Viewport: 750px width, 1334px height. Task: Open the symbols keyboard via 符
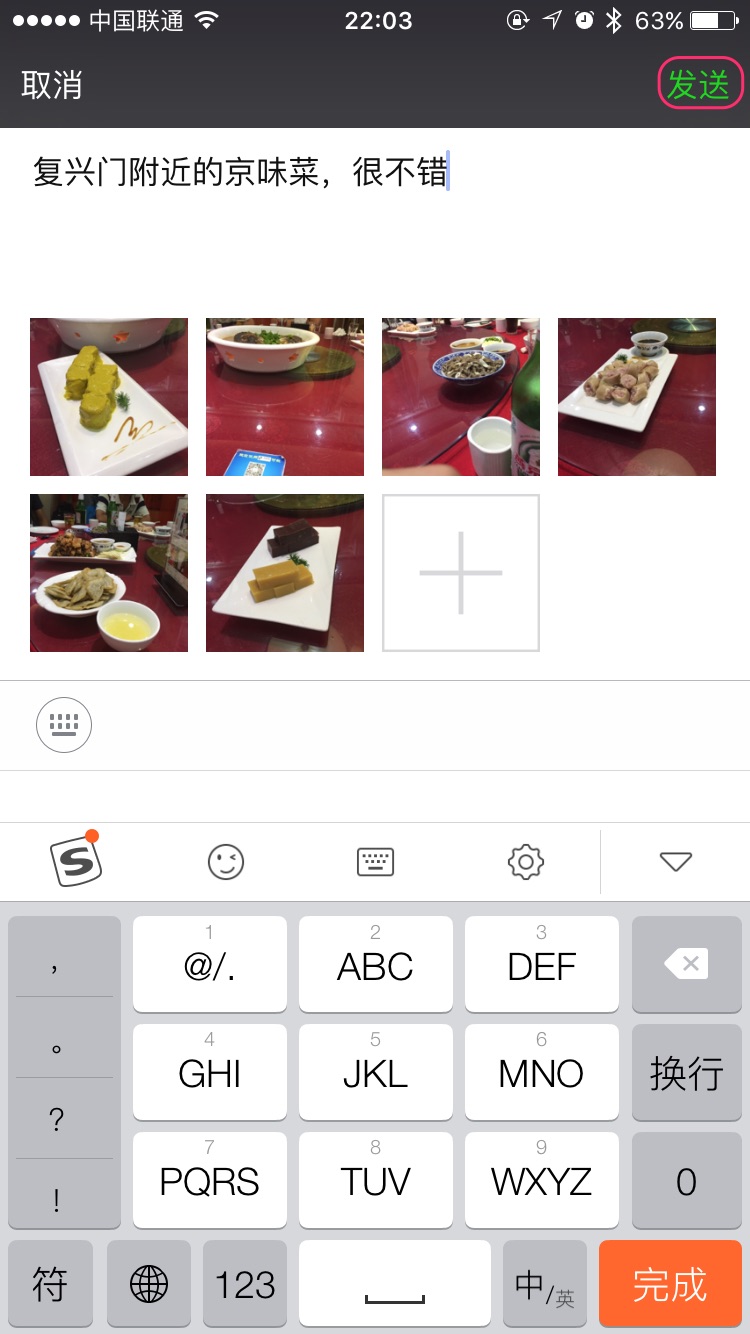click(x=51, y=1285)
